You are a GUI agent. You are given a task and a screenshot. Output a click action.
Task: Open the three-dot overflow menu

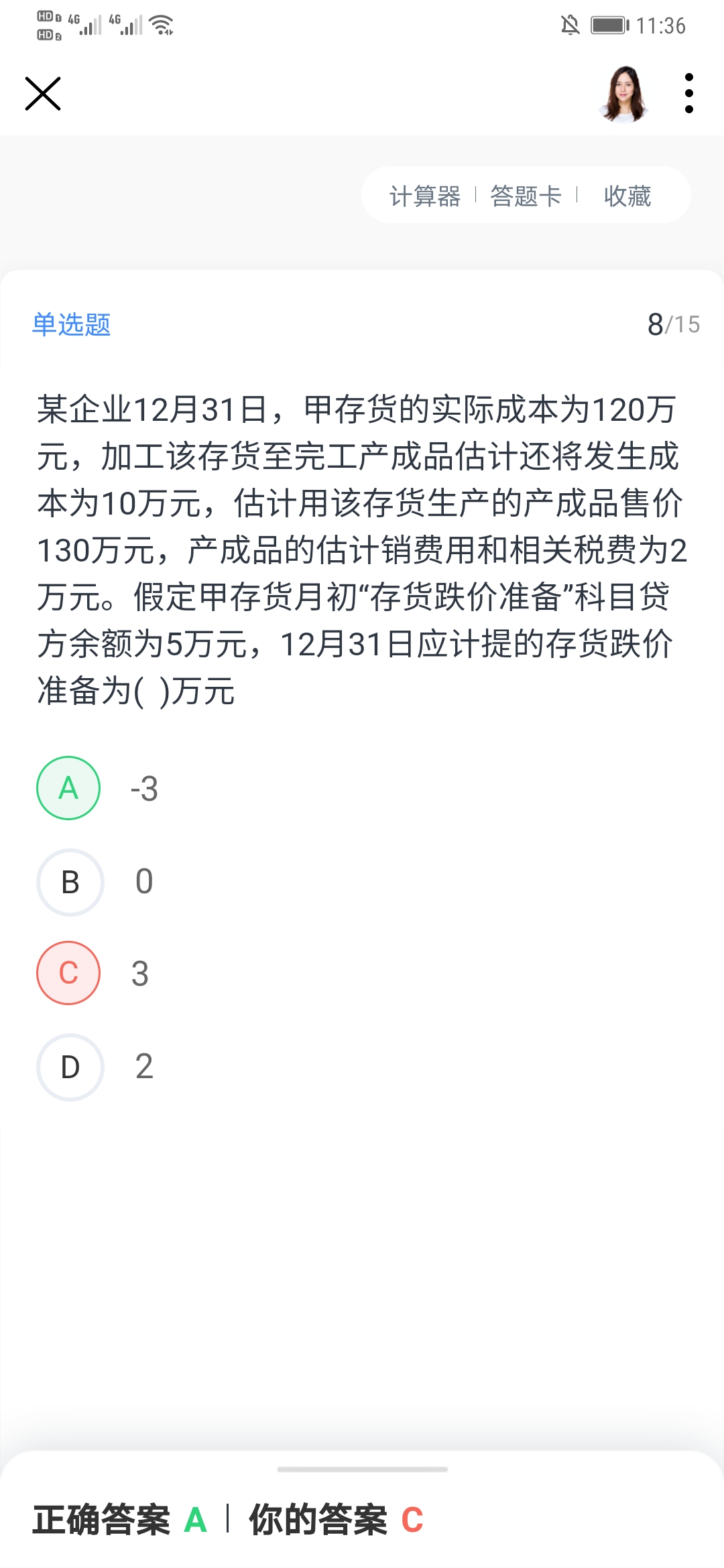click(688, 94)
